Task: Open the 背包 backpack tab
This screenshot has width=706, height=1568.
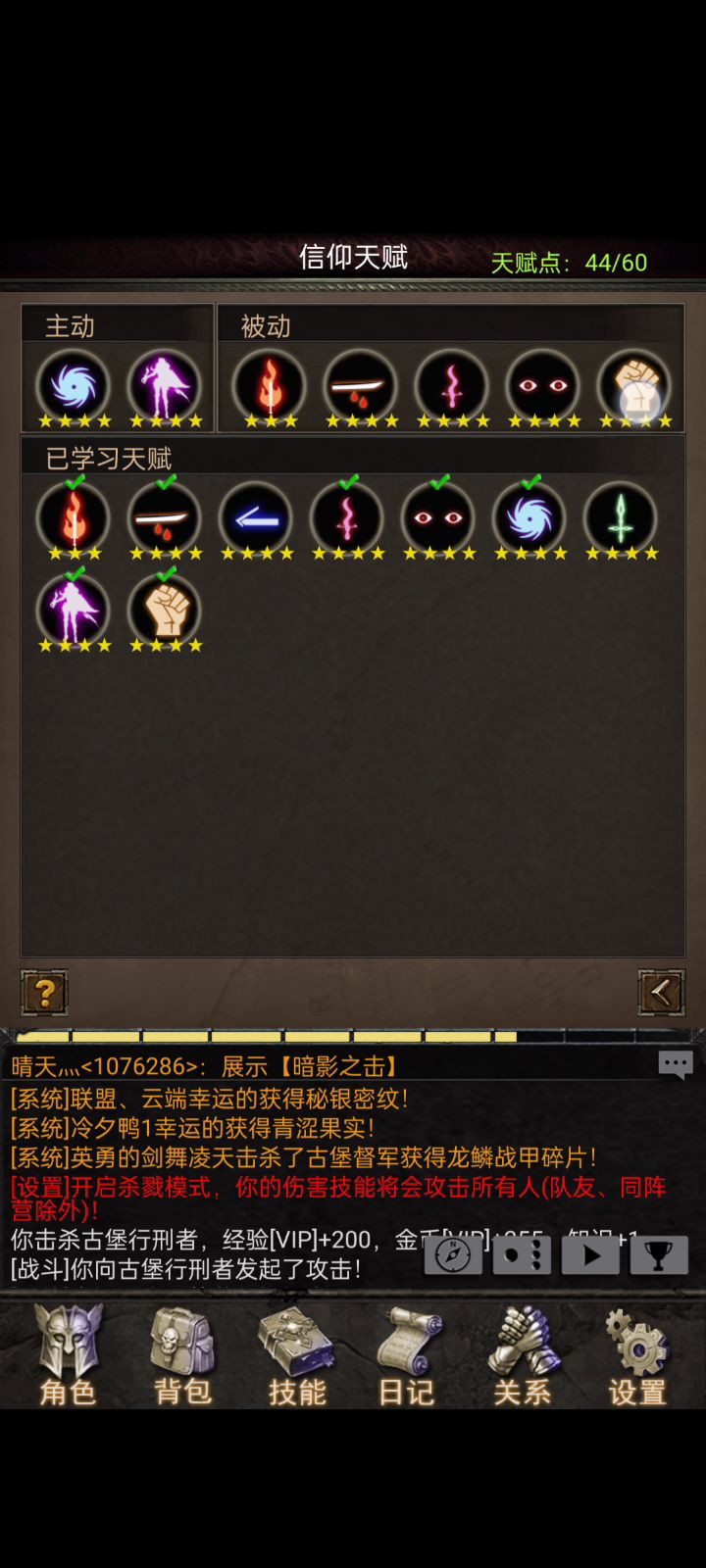Action: (x=182, y=1355)
